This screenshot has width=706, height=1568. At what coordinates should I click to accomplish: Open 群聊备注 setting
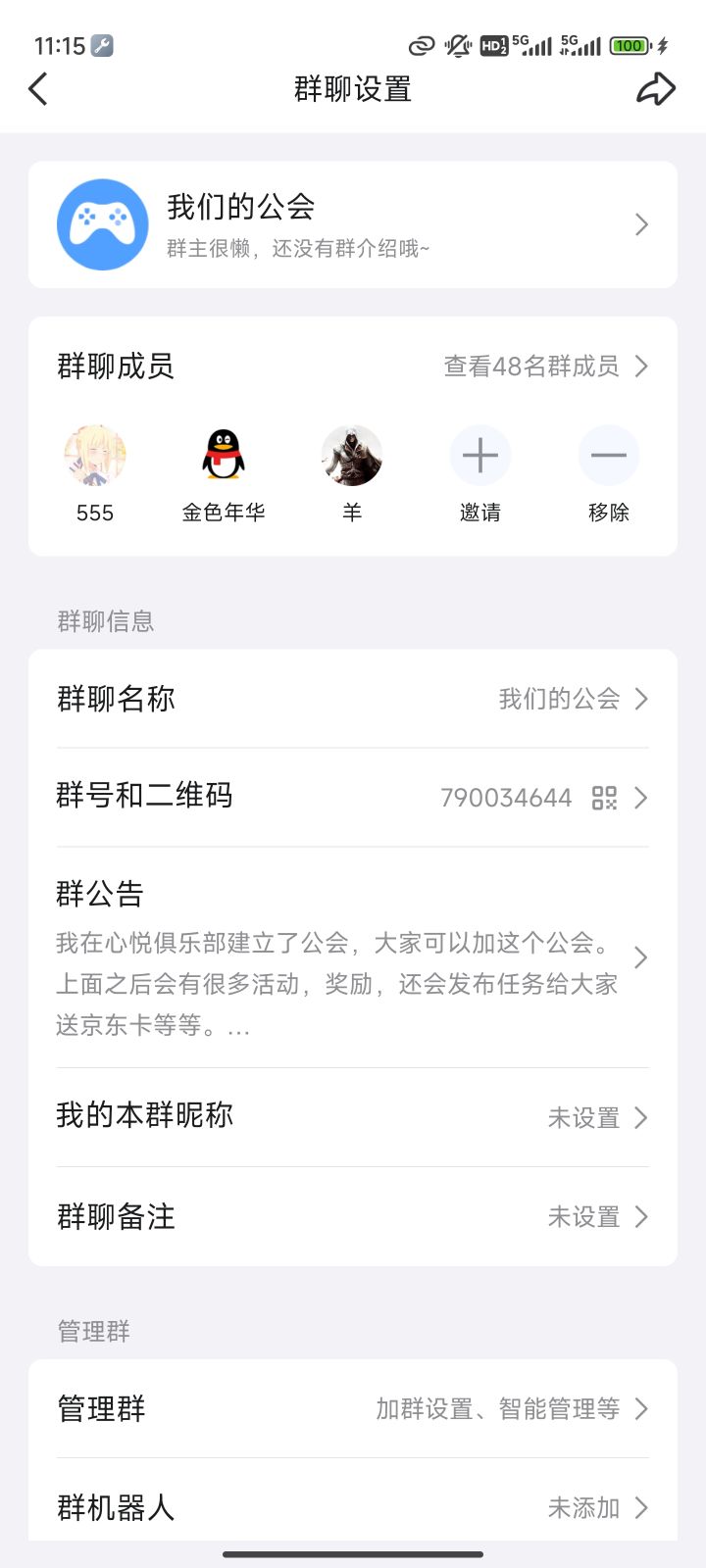click(353, 1216)
